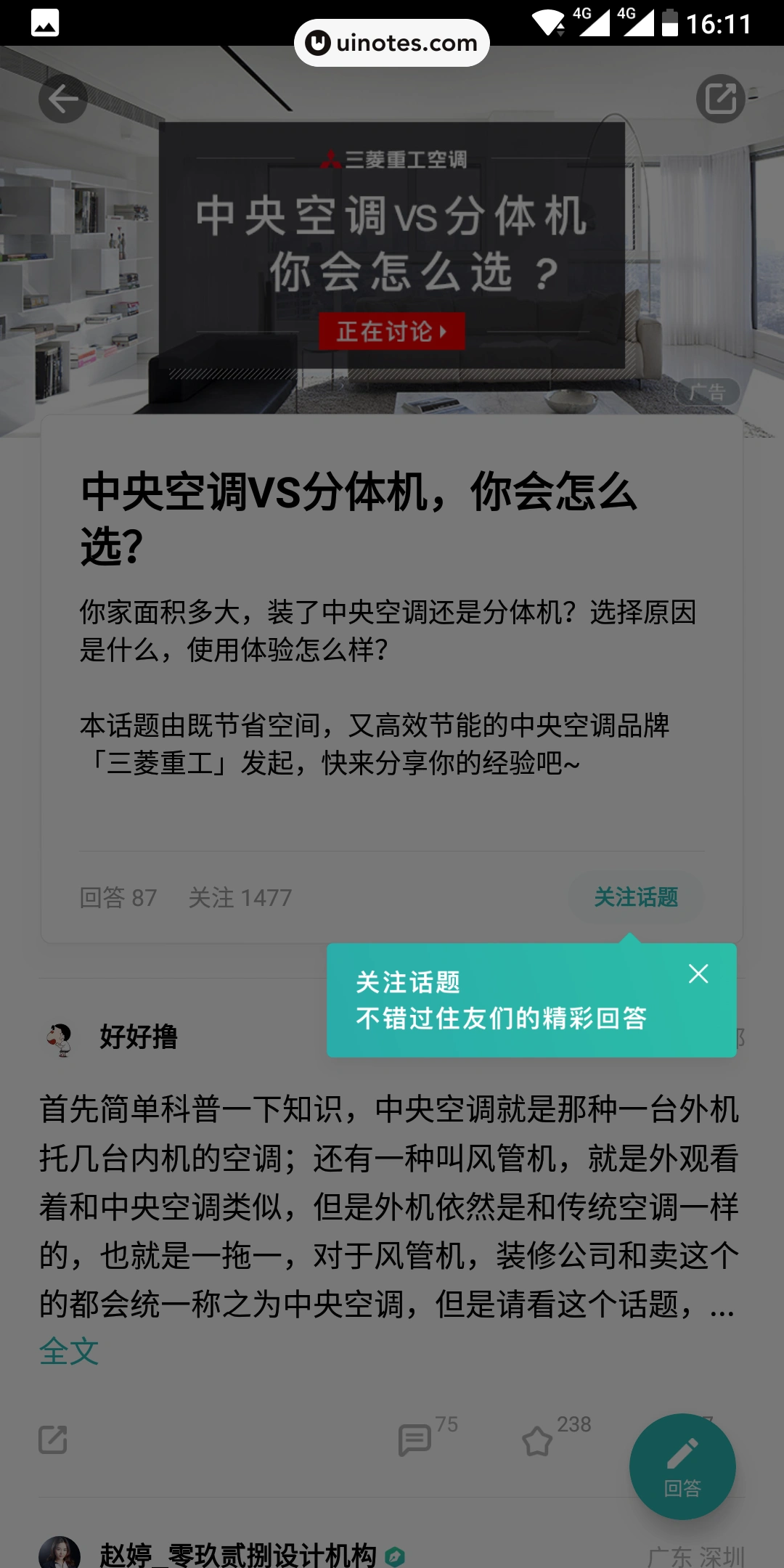Open 正在讨论 in the ad banner

(x=392, y=332)
